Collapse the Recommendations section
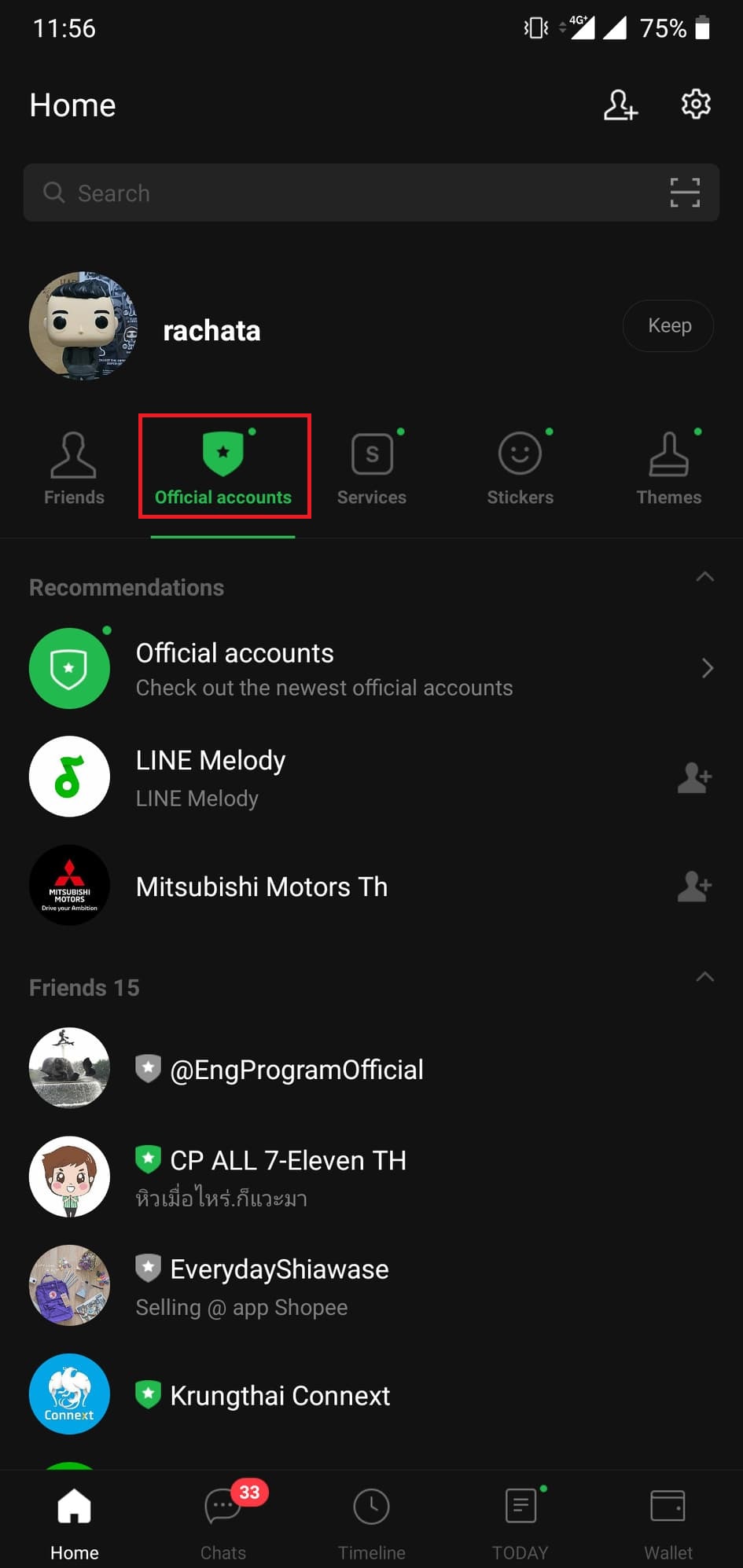Screen dimensions: 743x1568 point(704,578)
